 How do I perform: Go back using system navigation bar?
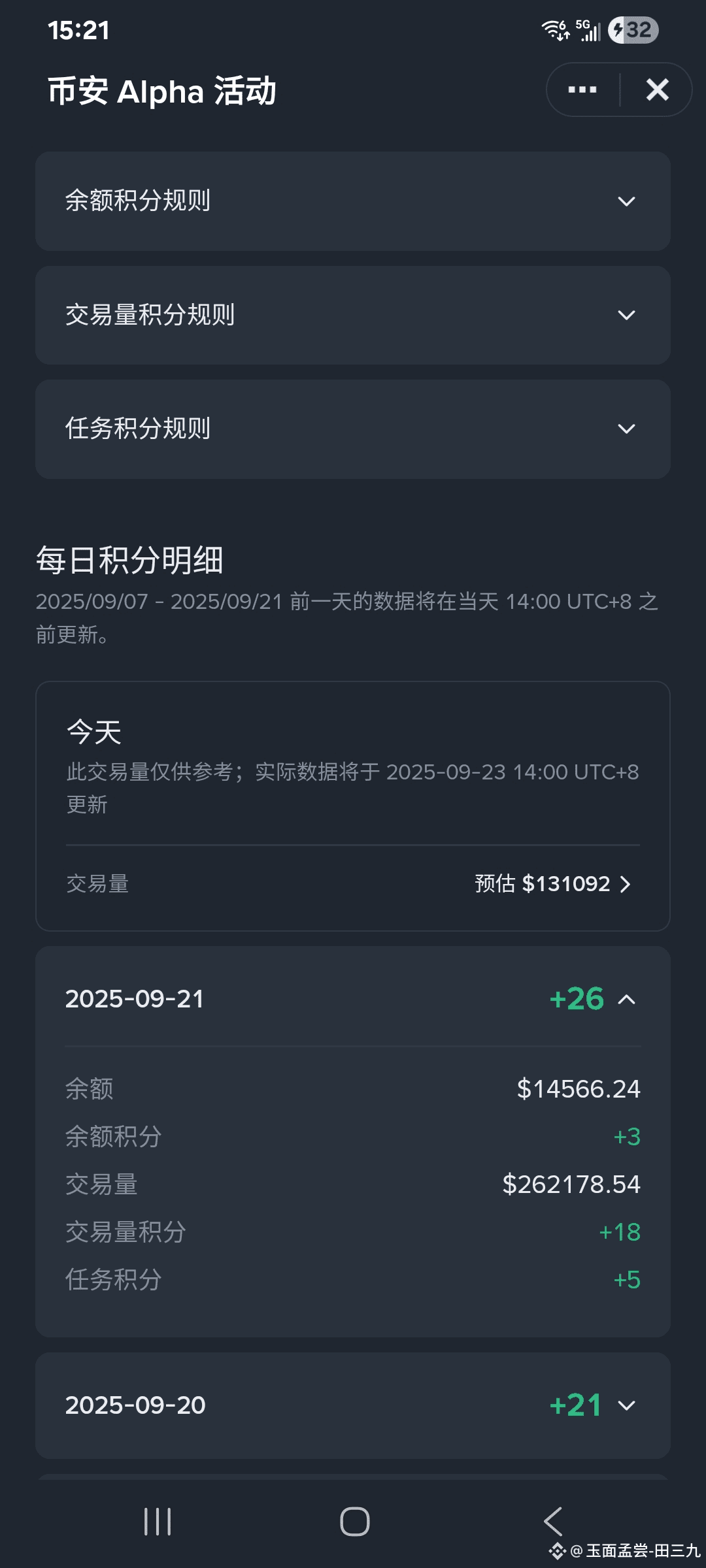click(553, 1522)
